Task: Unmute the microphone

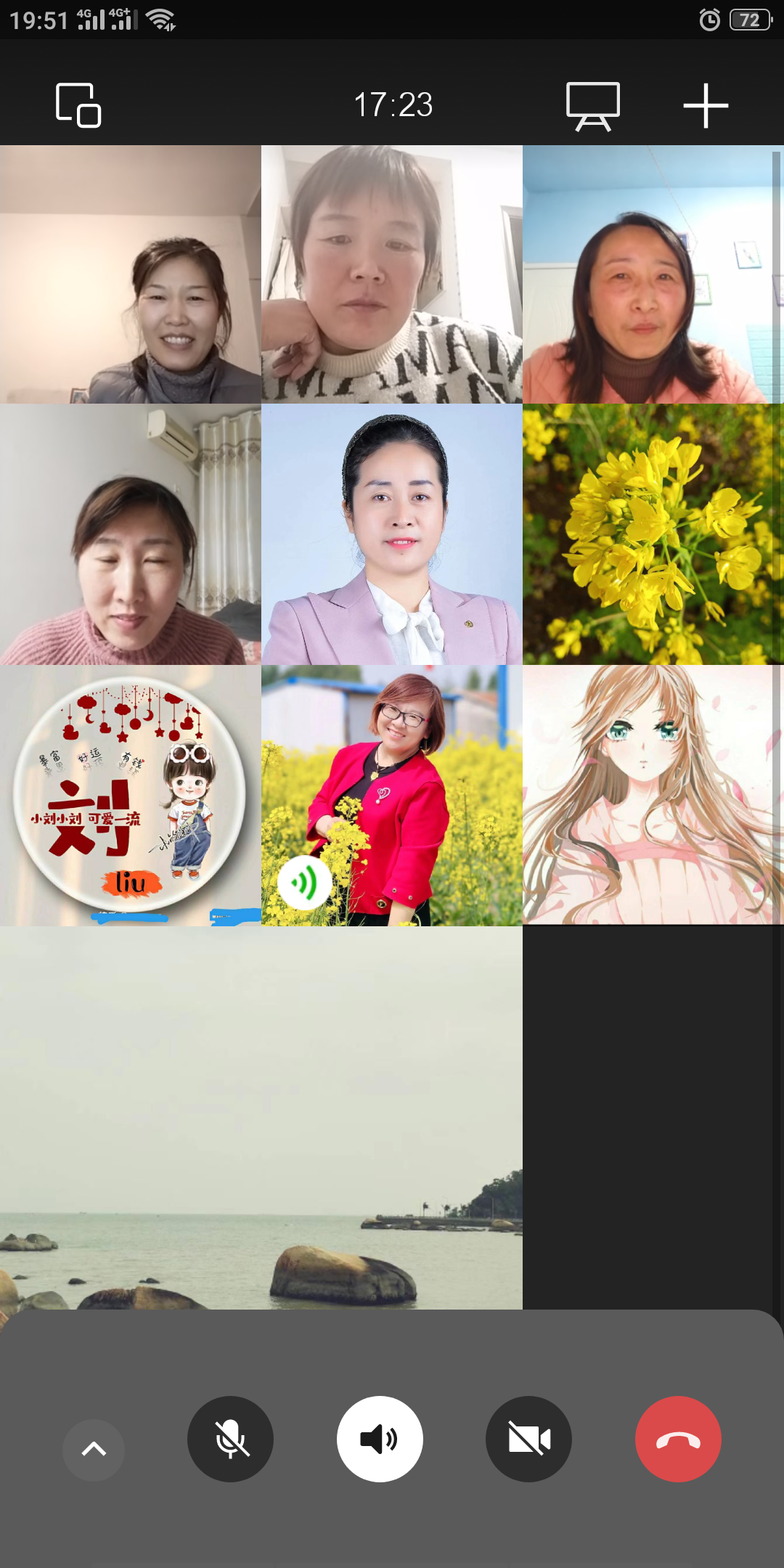Action: [x=230, y=1439]
